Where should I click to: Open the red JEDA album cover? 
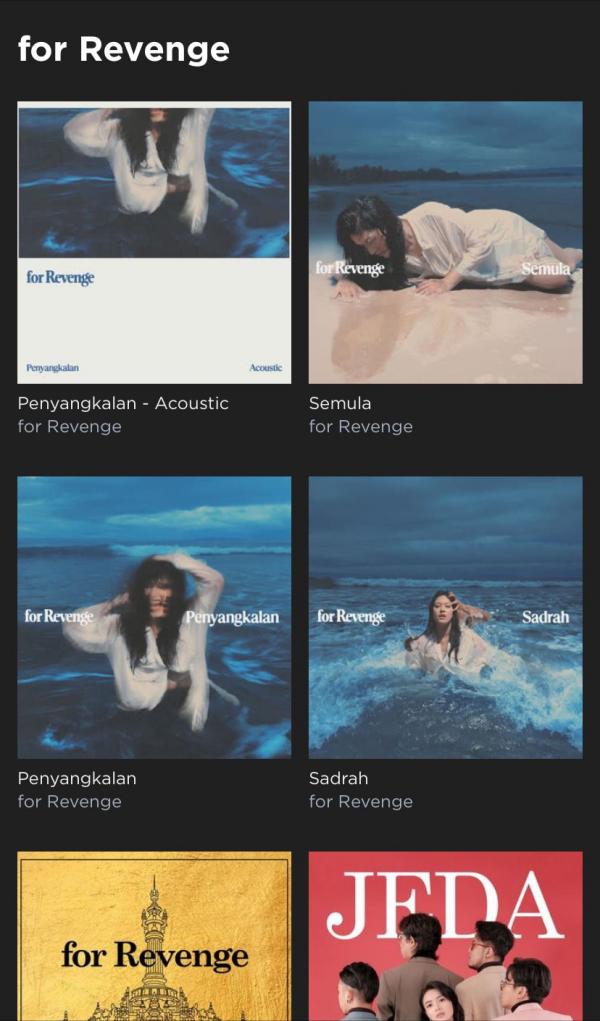446,936
